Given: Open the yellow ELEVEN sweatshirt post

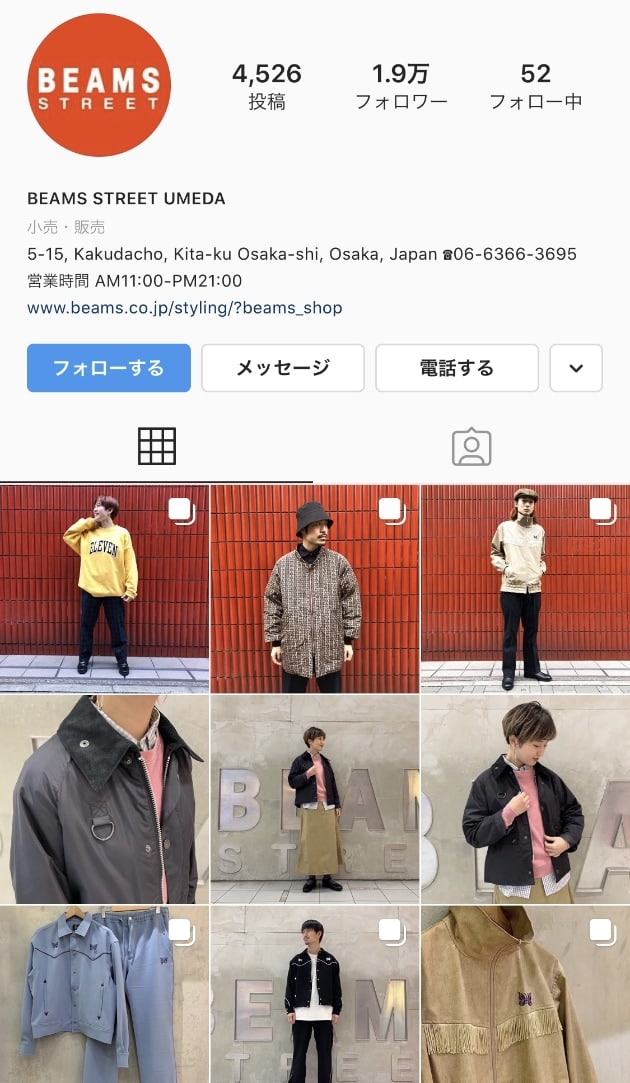Looking at the screenshot, I should pyautogui.click(x=104, y=589).
